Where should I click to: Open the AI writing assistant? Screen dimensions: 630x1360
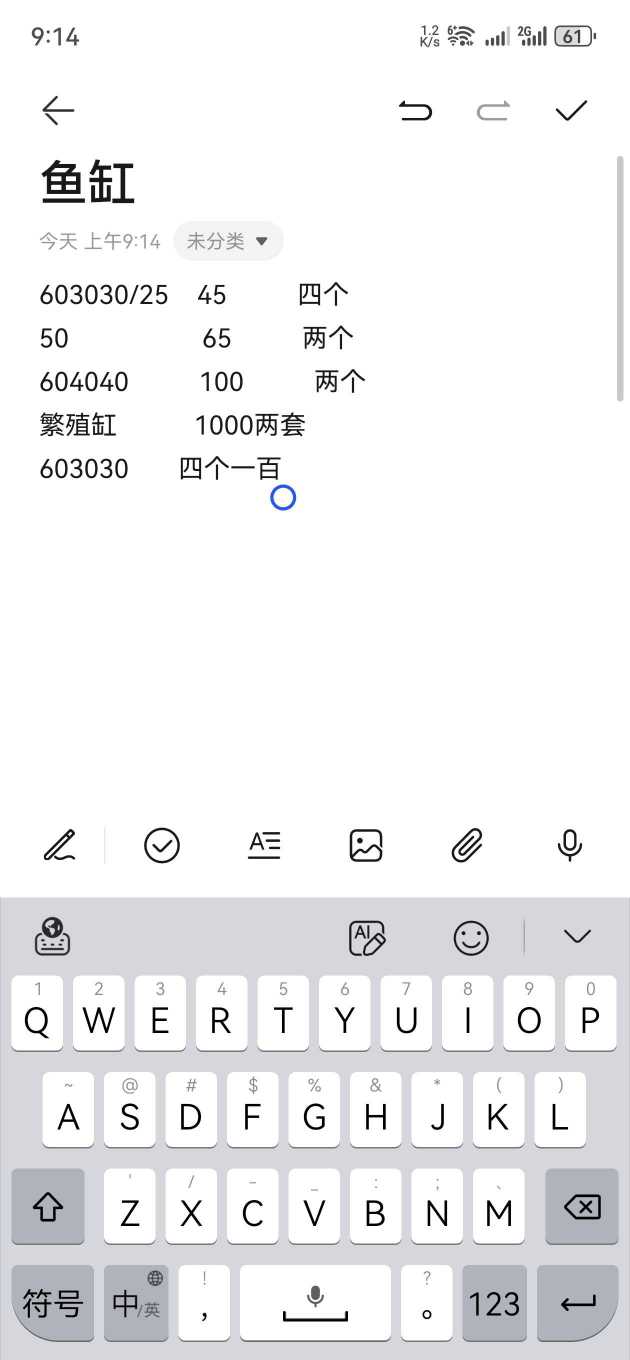(367, 937)
